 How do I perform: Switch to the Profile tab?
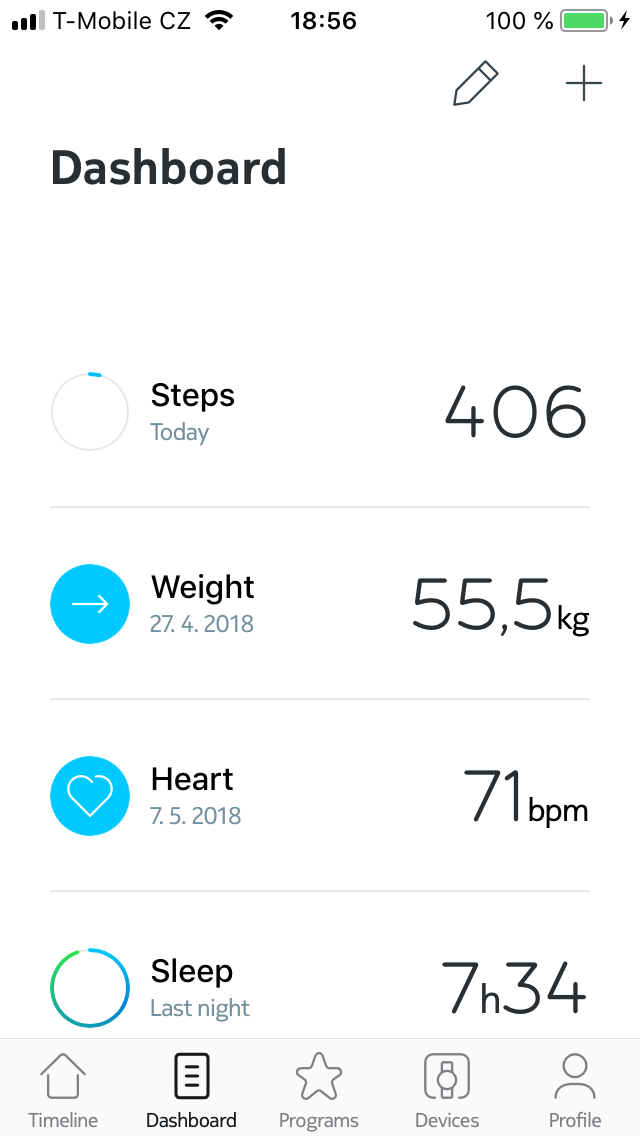point(575,1090)
